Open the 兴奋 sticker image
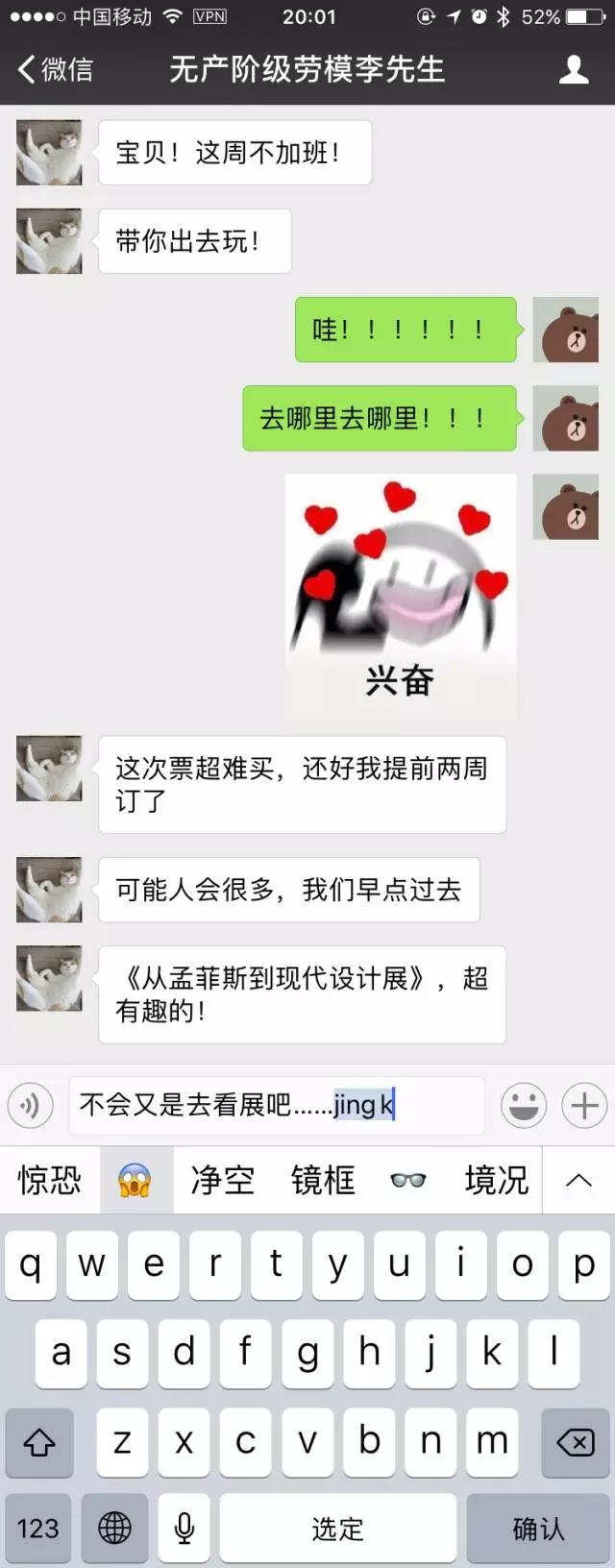The height and width of the screenshot is (1568, 615). [x=400, y=596]
